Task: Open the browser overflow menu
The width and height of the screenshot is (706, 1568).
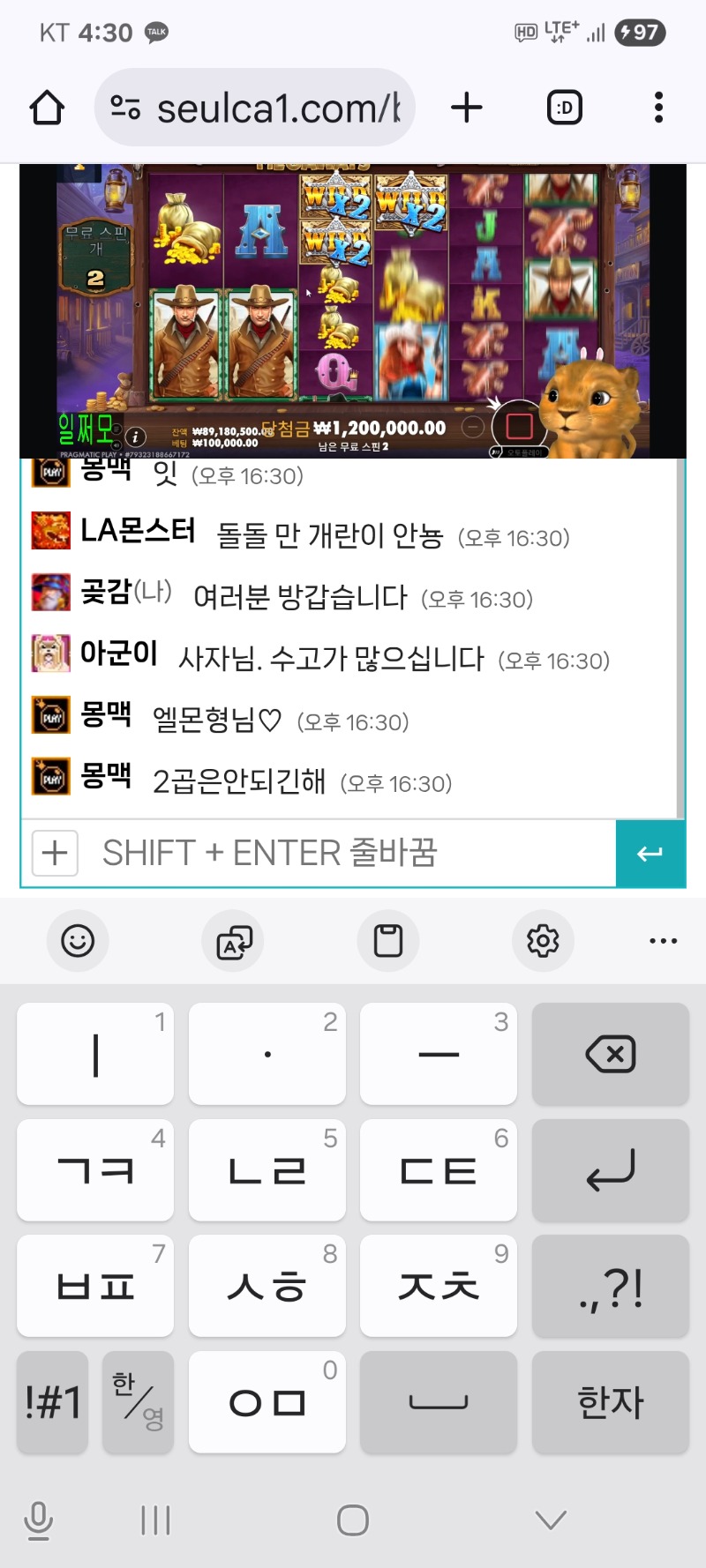Action: pyautogui.click(x=658, y=108)
